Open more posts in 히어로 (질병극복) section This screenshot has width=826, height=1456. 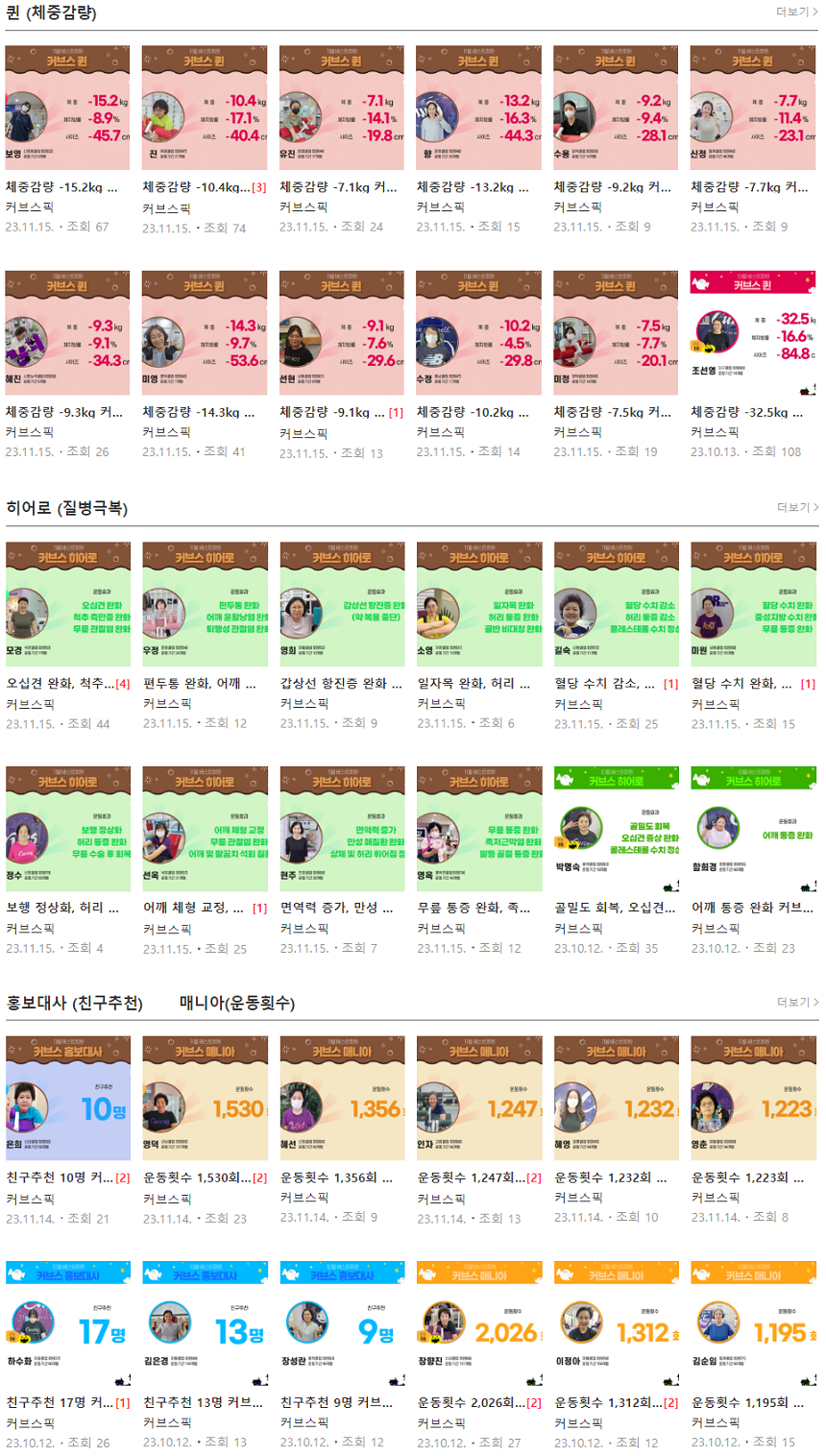click(x=797, y=507)
